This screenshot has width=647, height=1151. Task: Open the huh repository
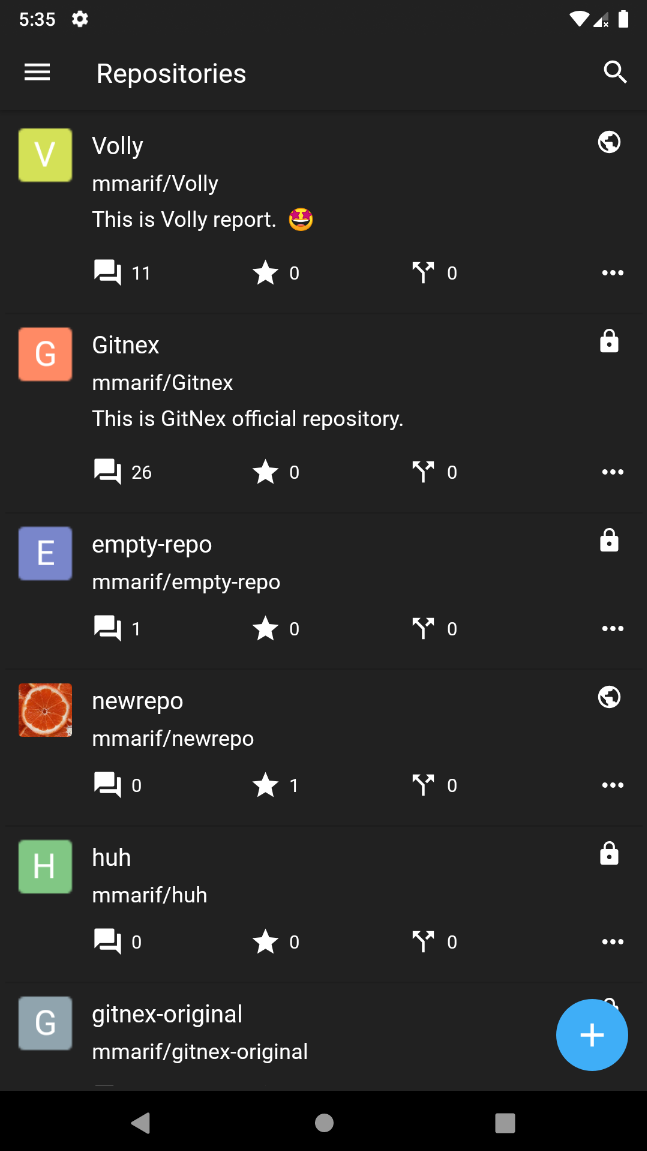point(112,858)
